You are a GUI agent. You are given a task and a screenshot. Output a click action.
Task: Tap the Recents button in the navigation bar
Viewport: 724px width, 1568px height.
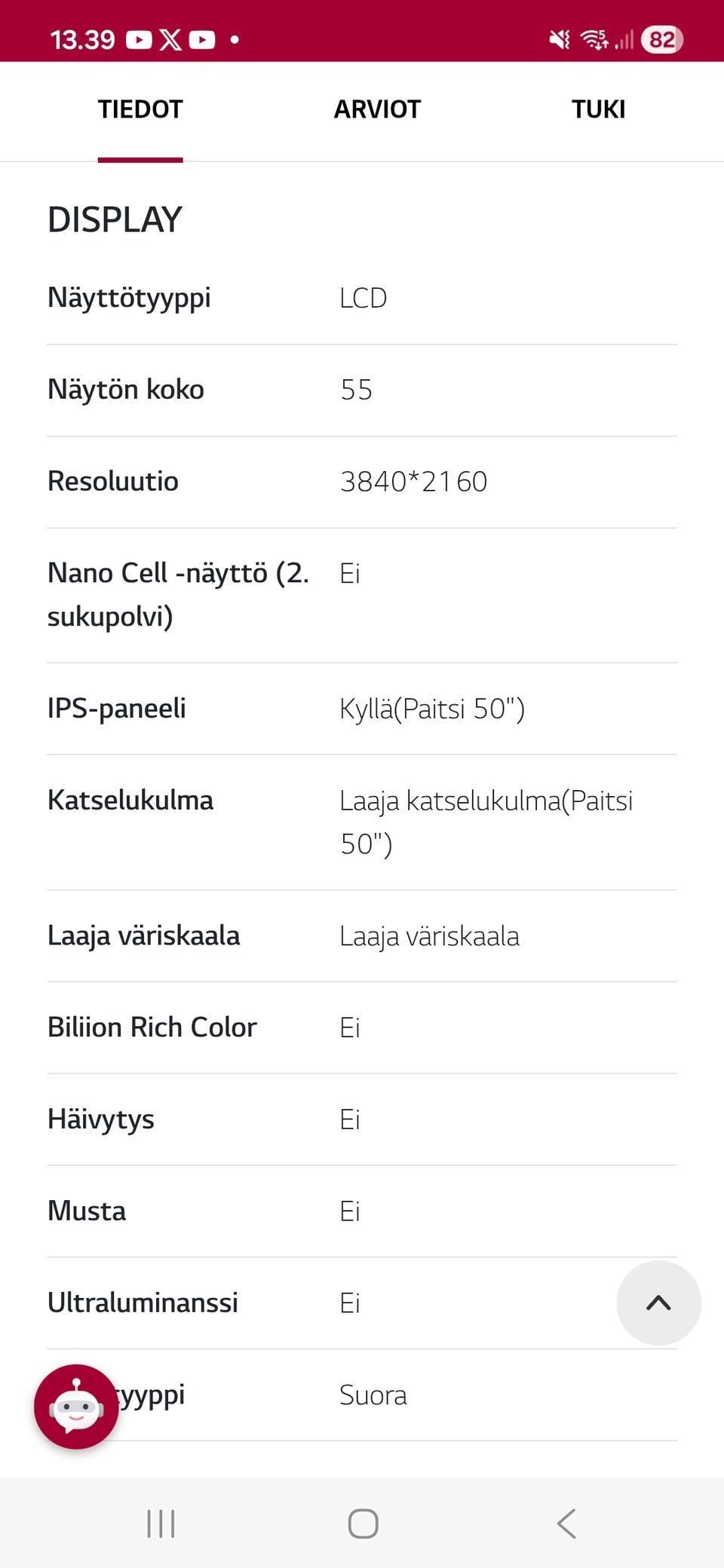click(x=160, y=1523)
